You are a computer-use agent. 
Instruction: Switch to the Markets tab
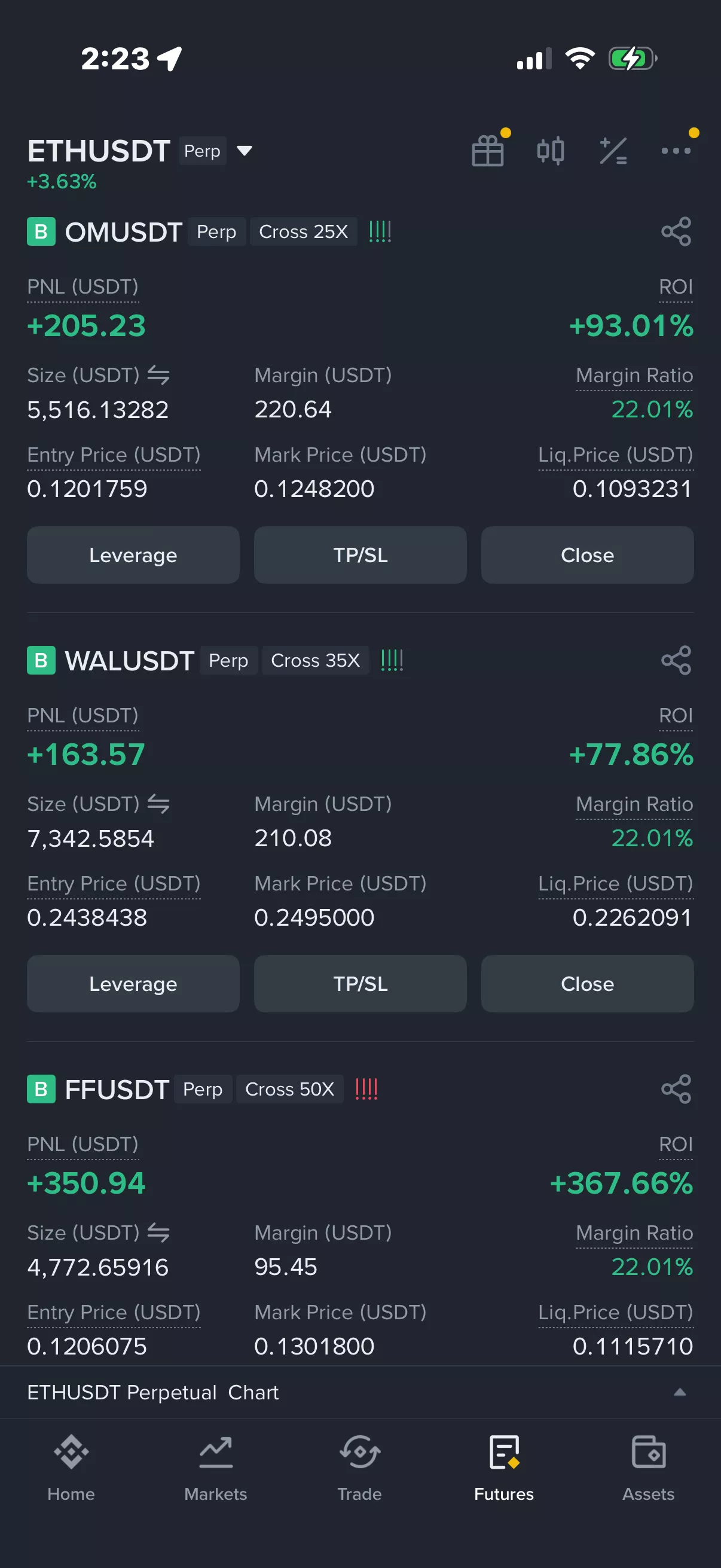pos(215,1468)
